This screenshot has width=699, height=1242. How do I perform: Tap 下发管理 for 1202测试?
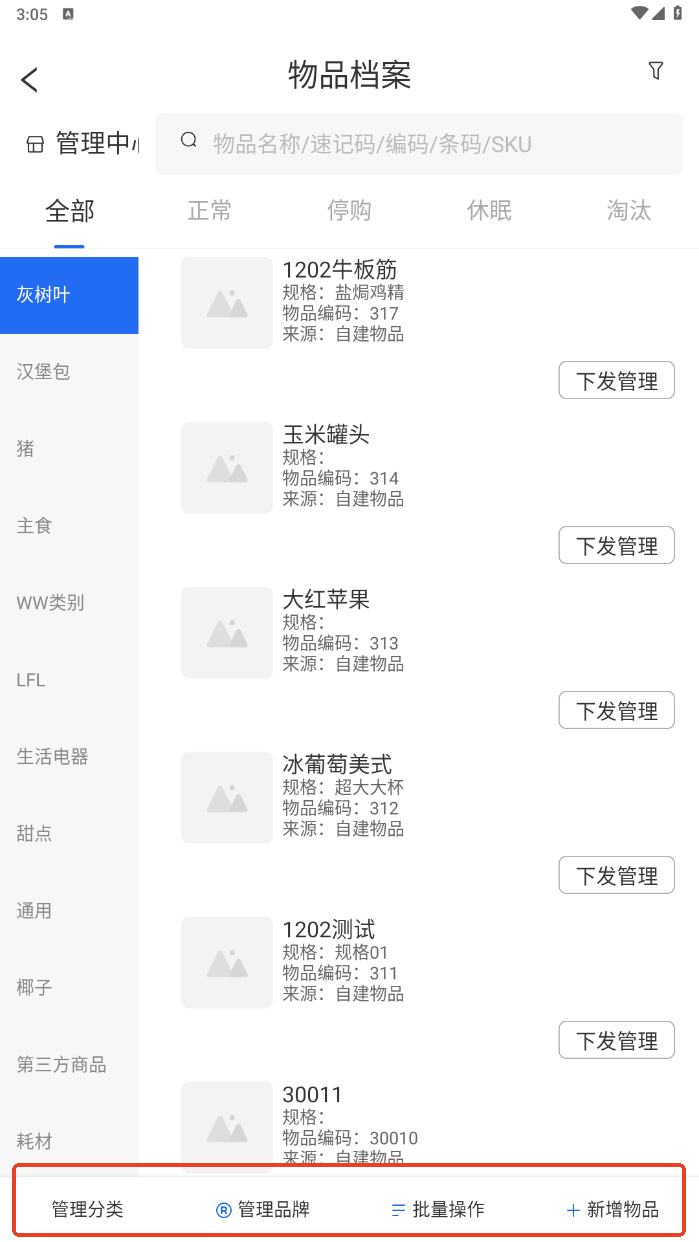pos(616,1041)
